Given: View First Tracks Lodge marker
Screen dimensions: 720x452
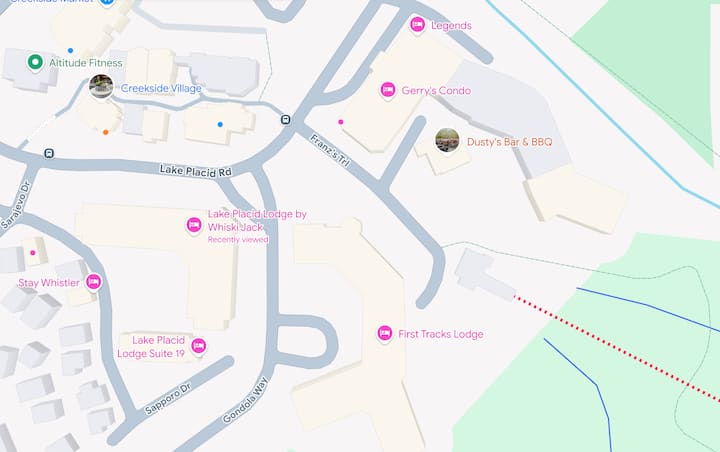Looking at the screenshot, I should [x=384, y=333].
